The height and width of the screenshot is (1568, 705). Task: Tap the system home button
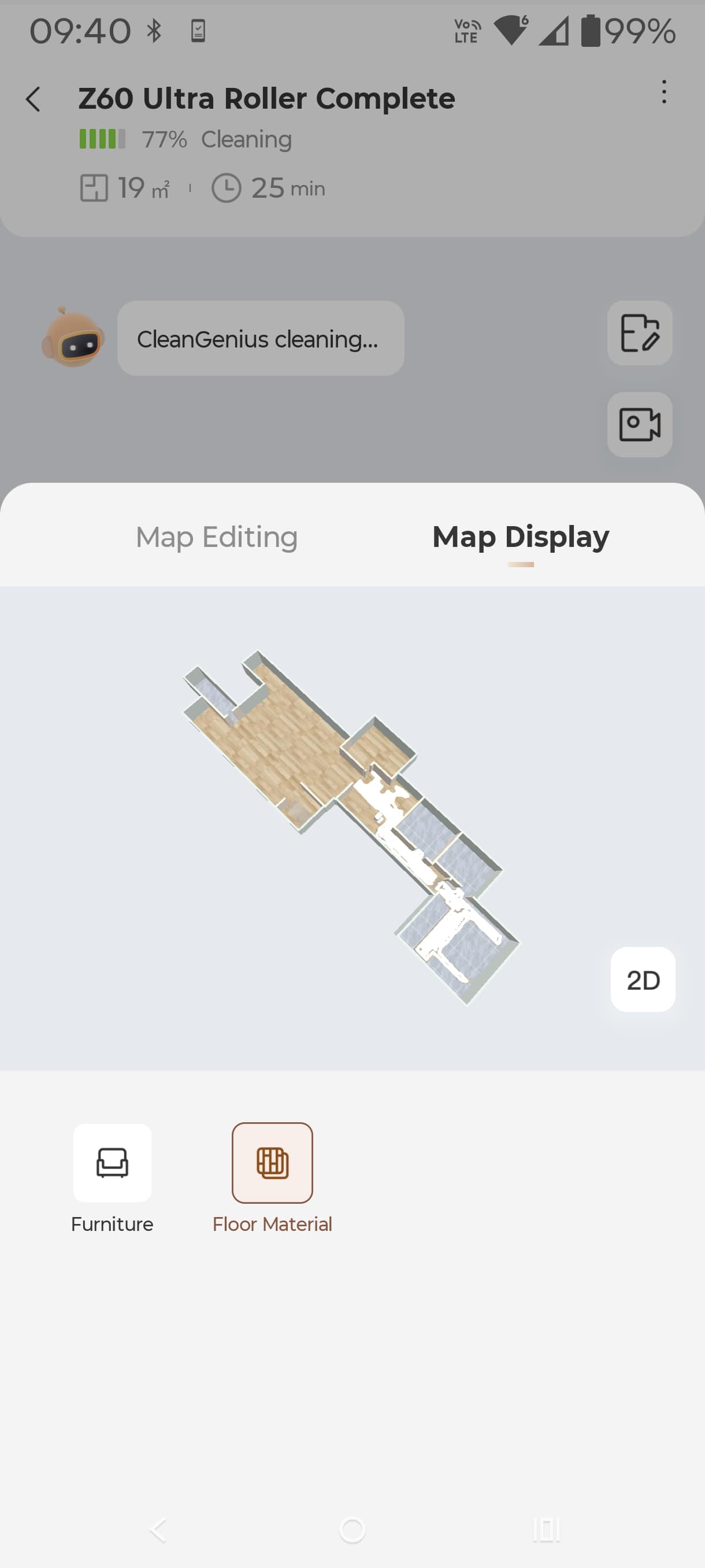click(x=352, y=1530)
